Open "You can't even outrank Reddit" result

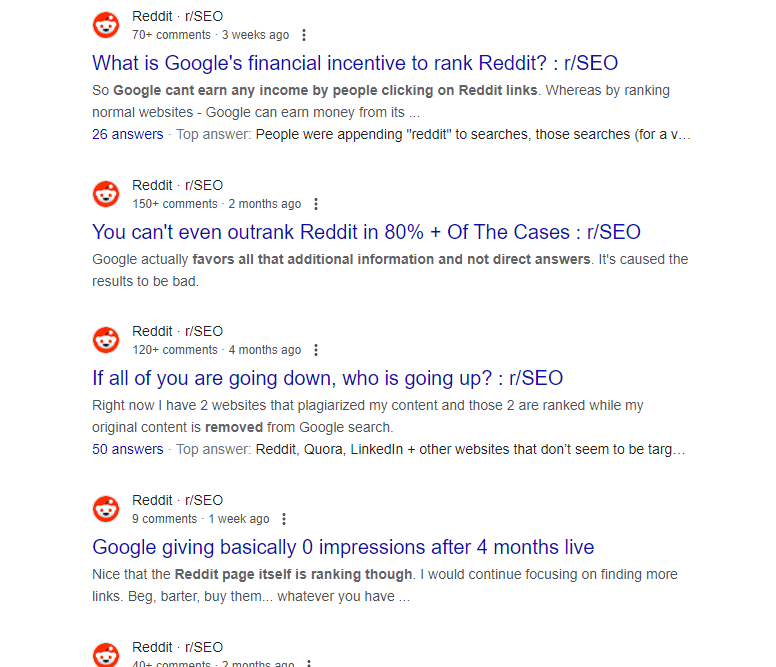point(366,232)
